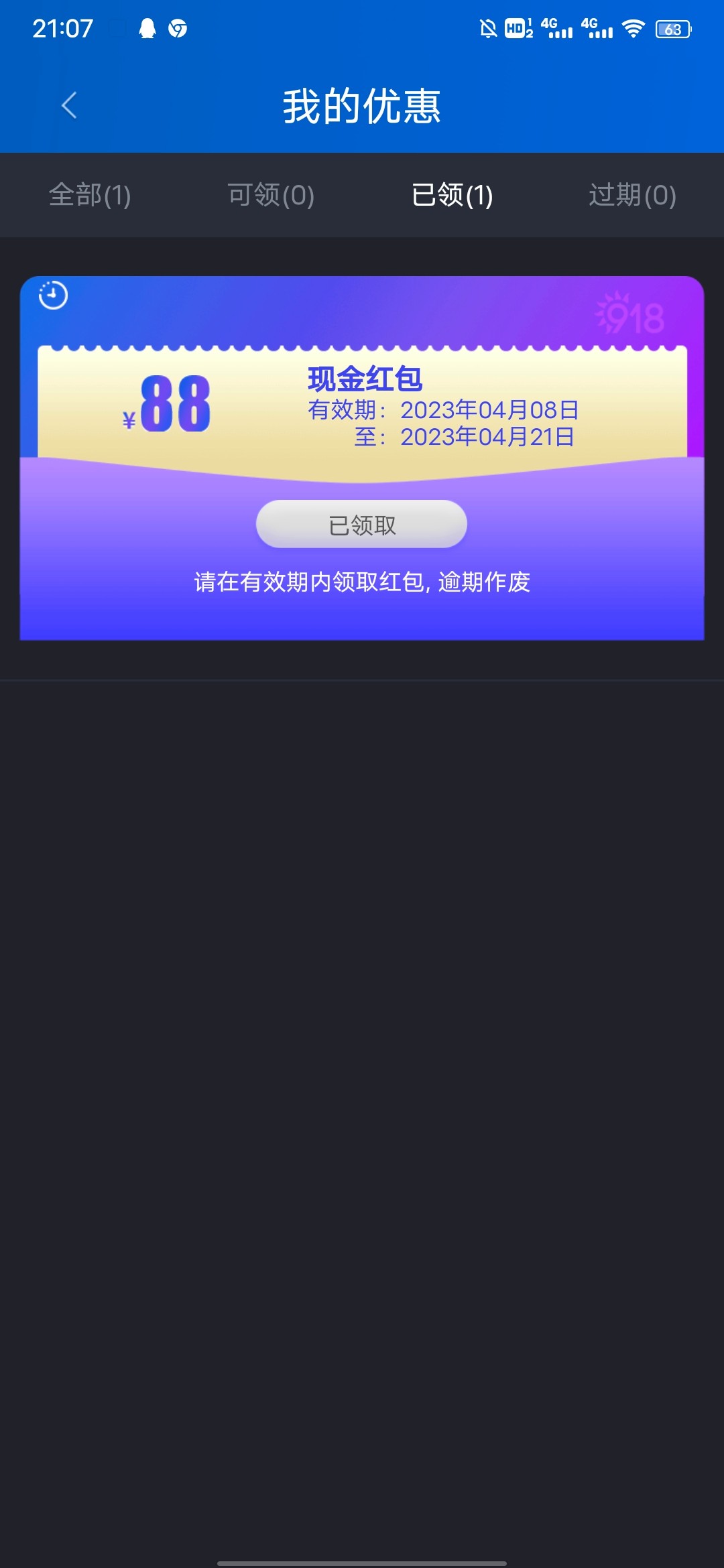Switch to the 可领(0) tab
724x1568 pixels.
coord(271,195)
